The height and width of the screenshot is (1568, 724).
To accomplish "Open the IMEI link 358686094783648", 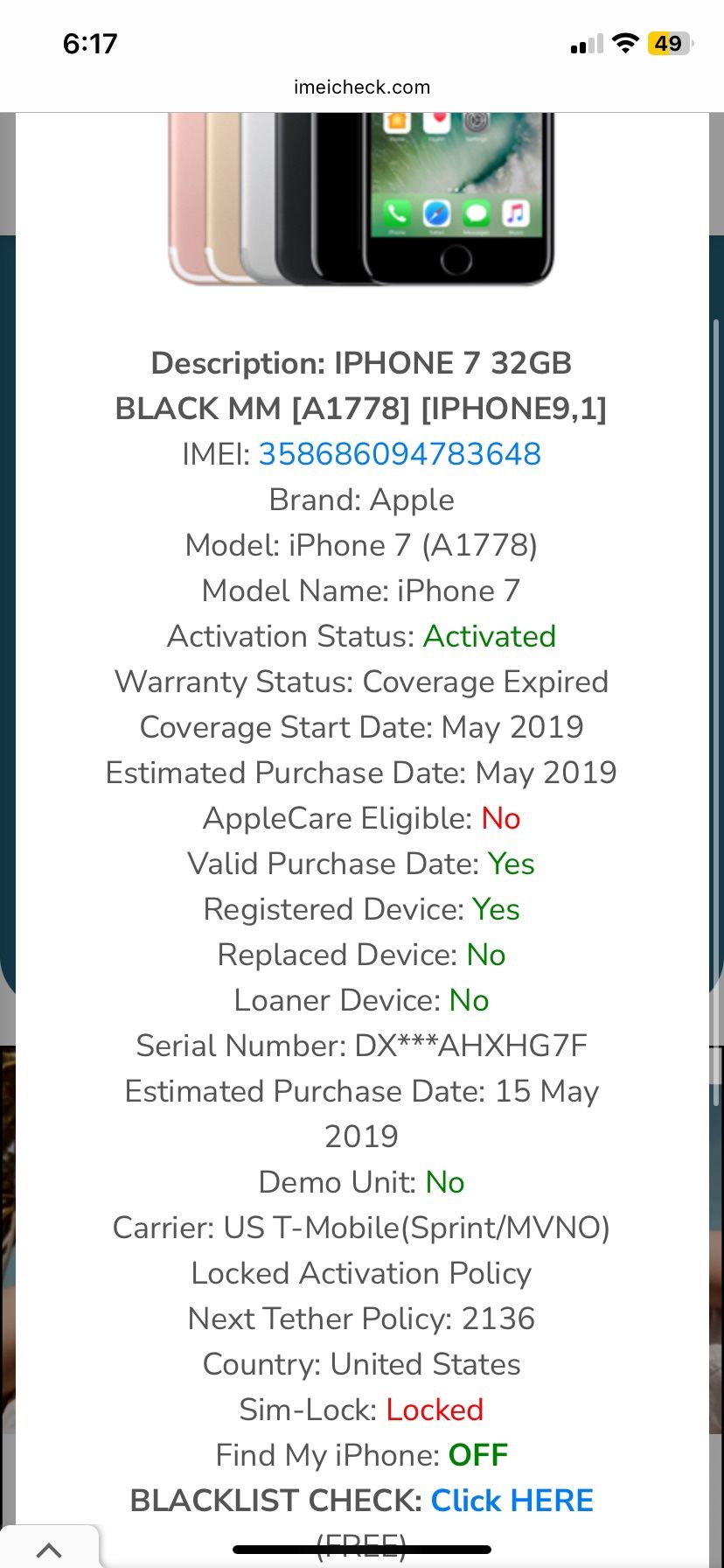I will (x=400, y=454).
